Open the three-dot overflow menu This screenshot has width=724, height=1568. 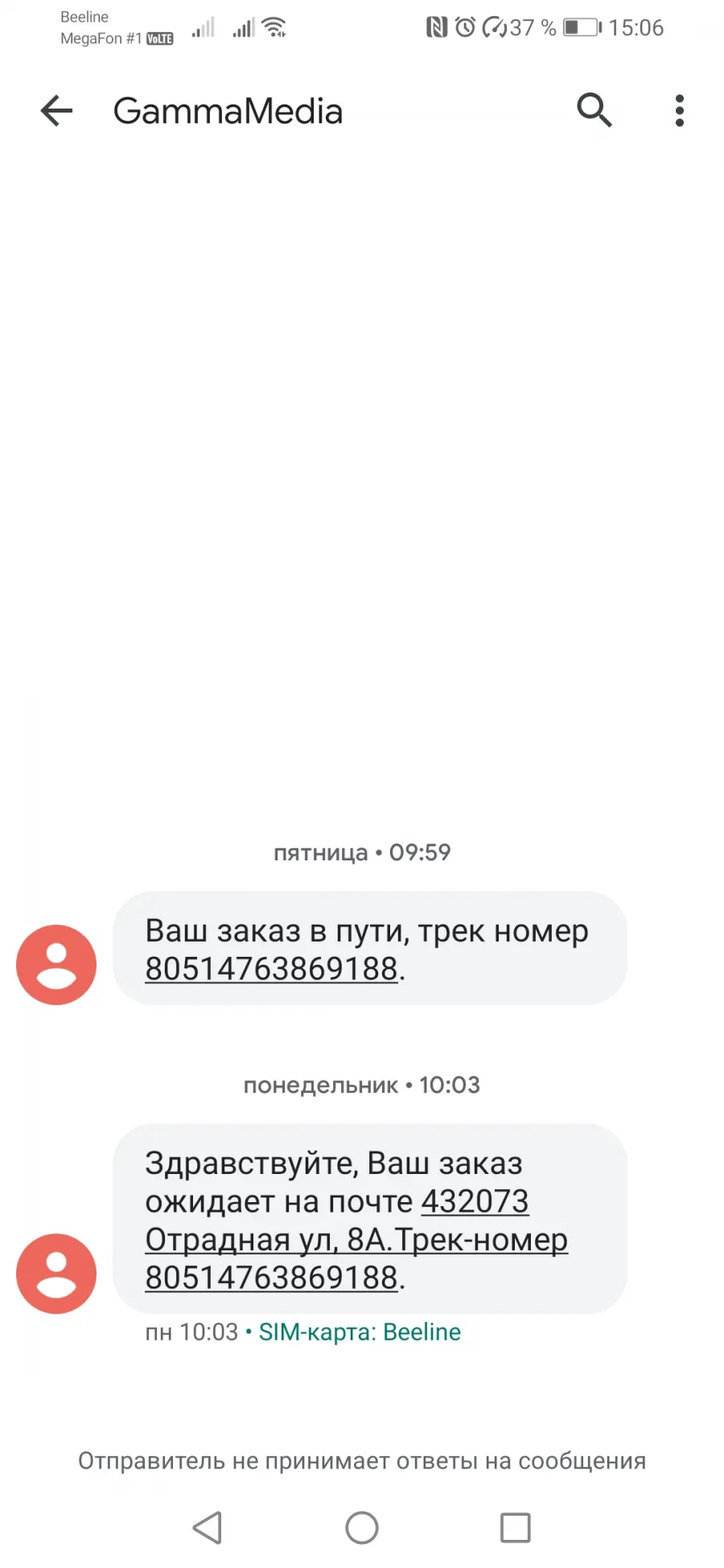[680, 110]
